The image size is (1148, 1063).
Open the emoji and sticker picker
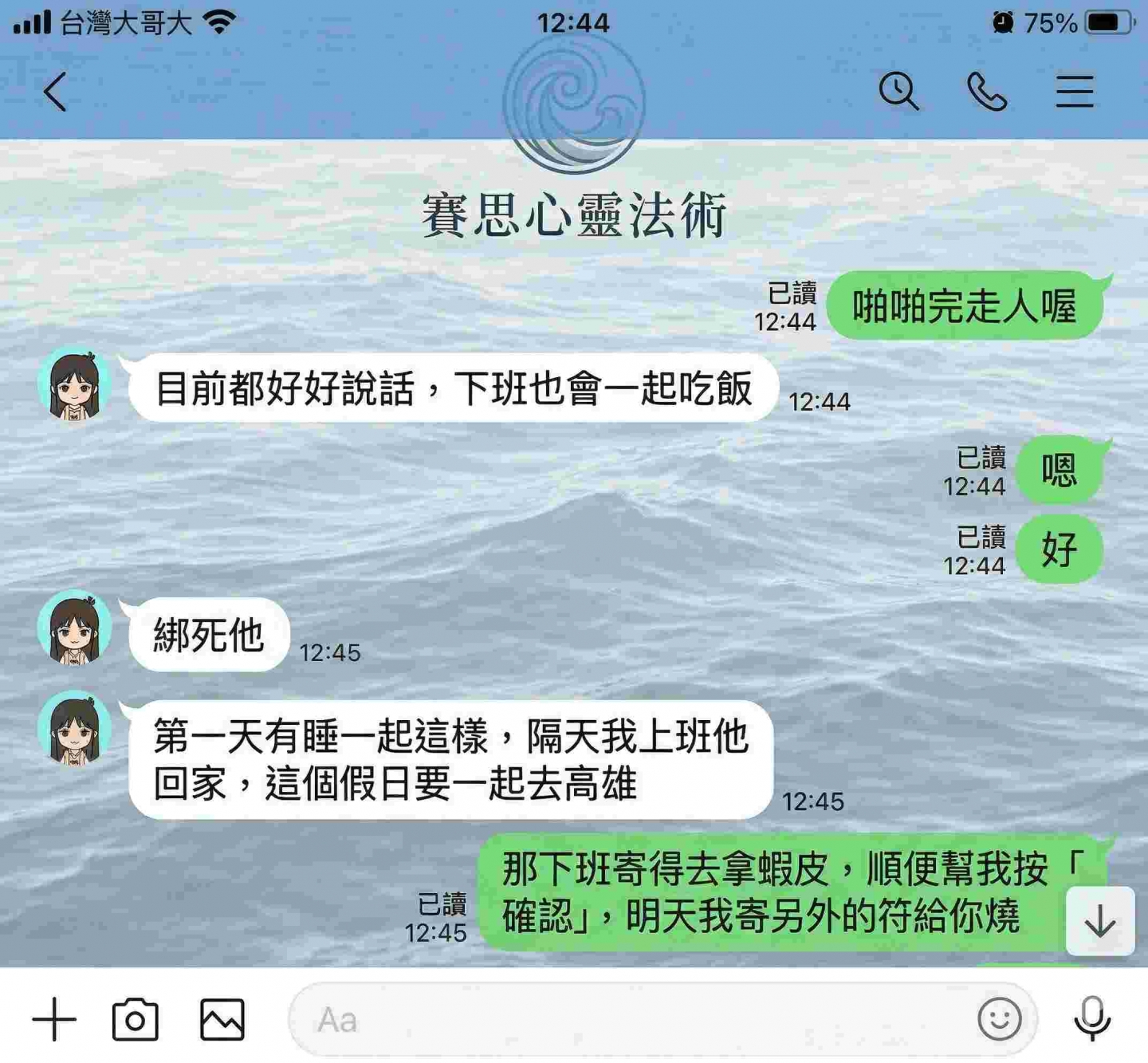pos(999,1019)
